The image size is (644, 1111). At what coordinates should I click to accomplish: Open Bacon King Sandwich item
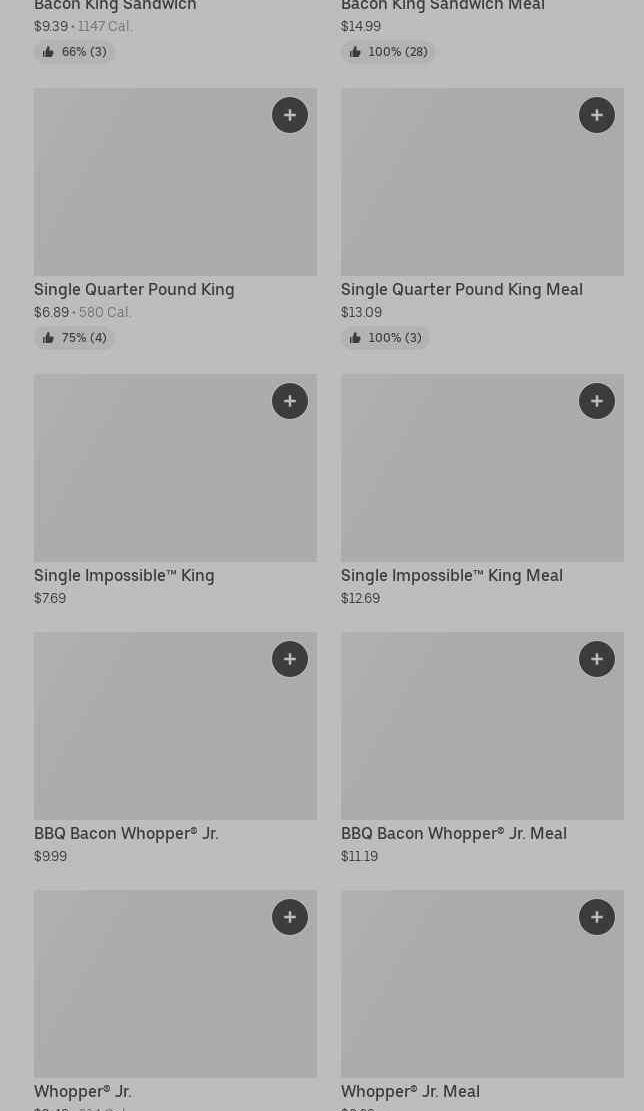115,6
